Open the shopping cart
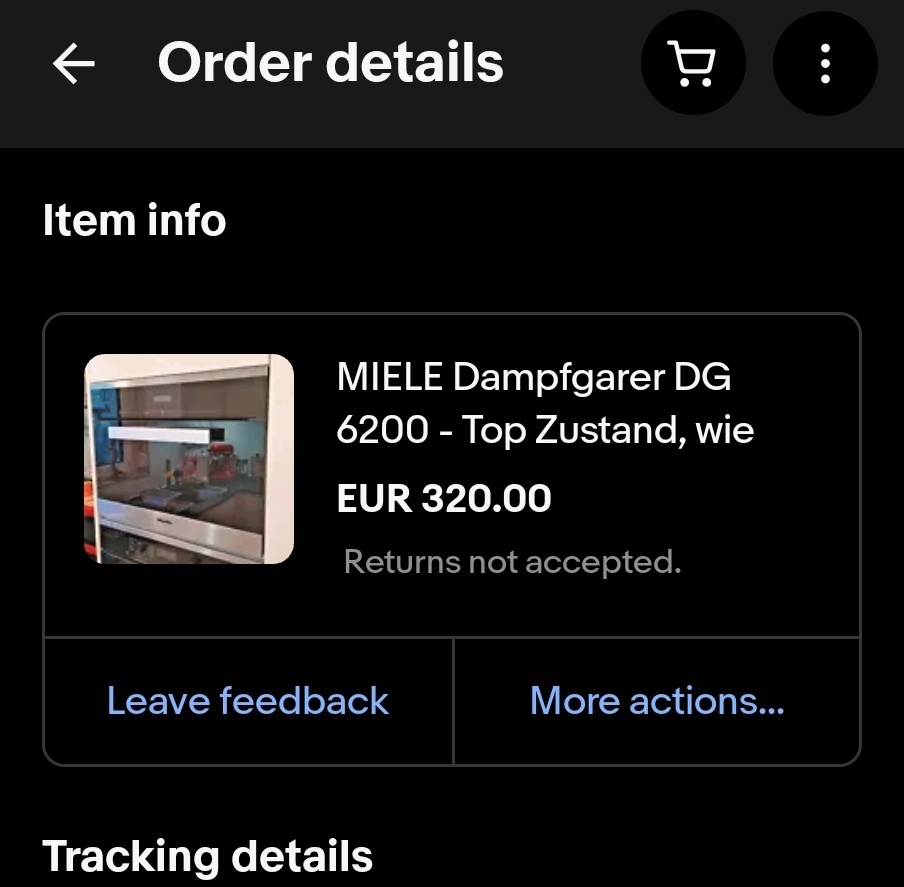 click(x=692, y=64)
